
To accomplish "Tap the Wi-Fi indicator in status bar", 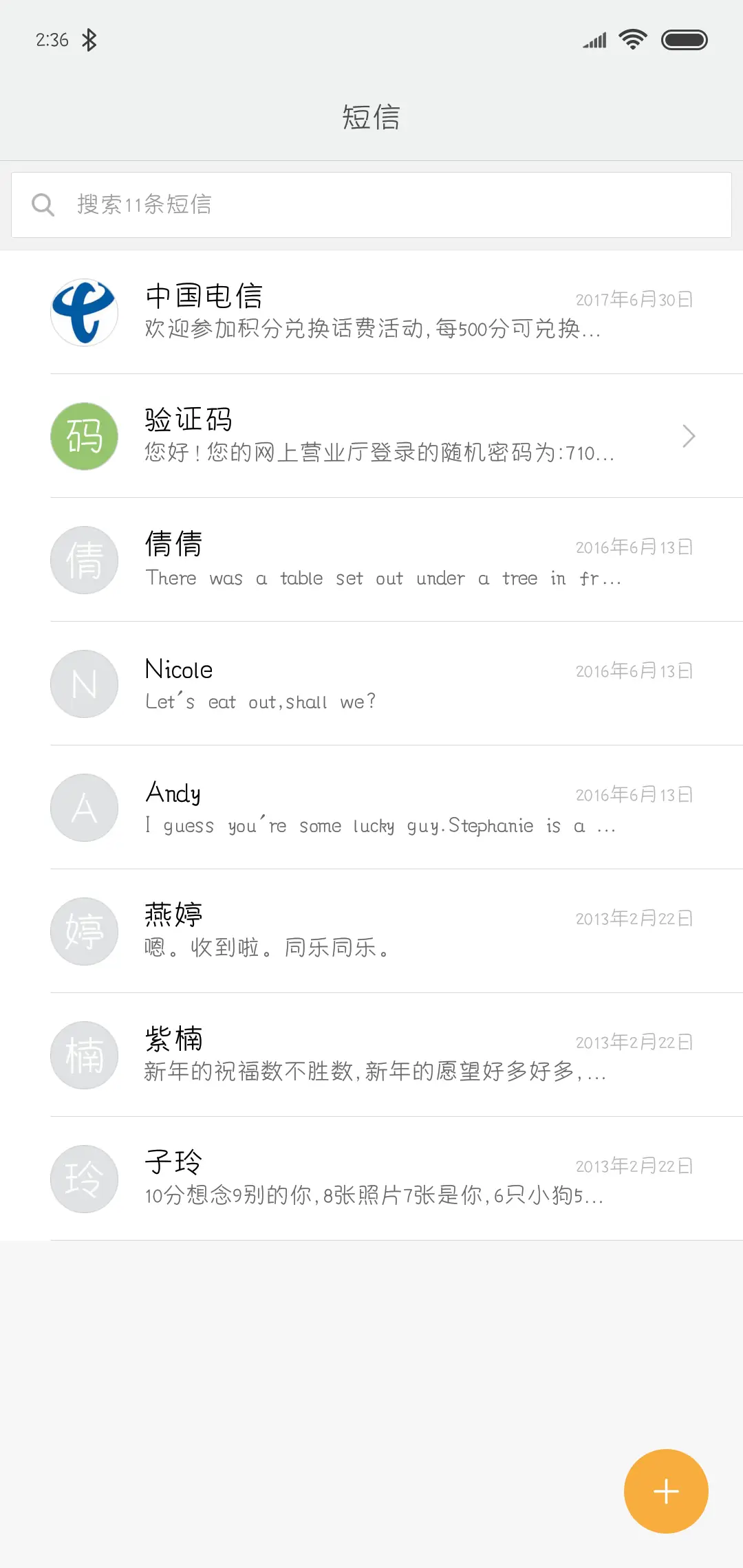I will coord(631,39).
